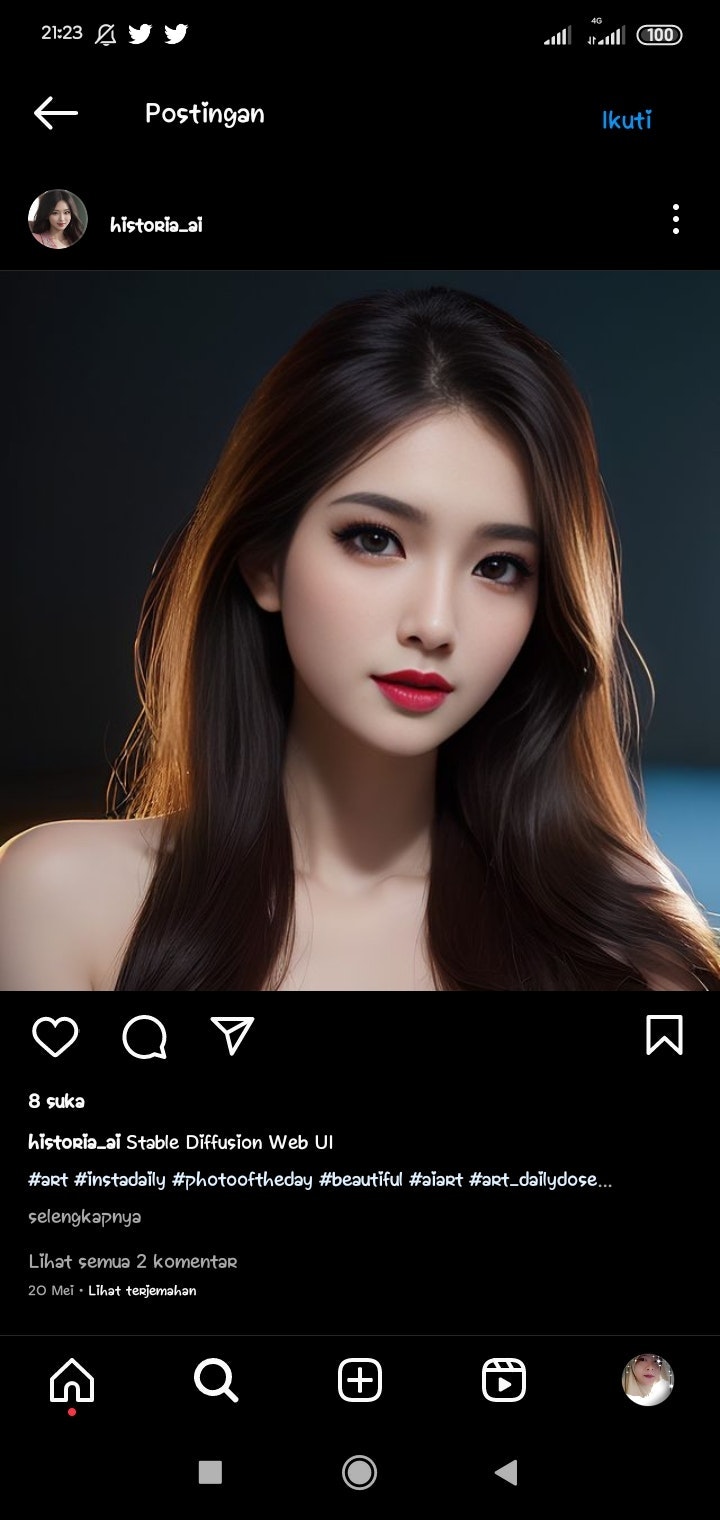
Task: Switch to the Reels tab
Action: [504, 1381]
